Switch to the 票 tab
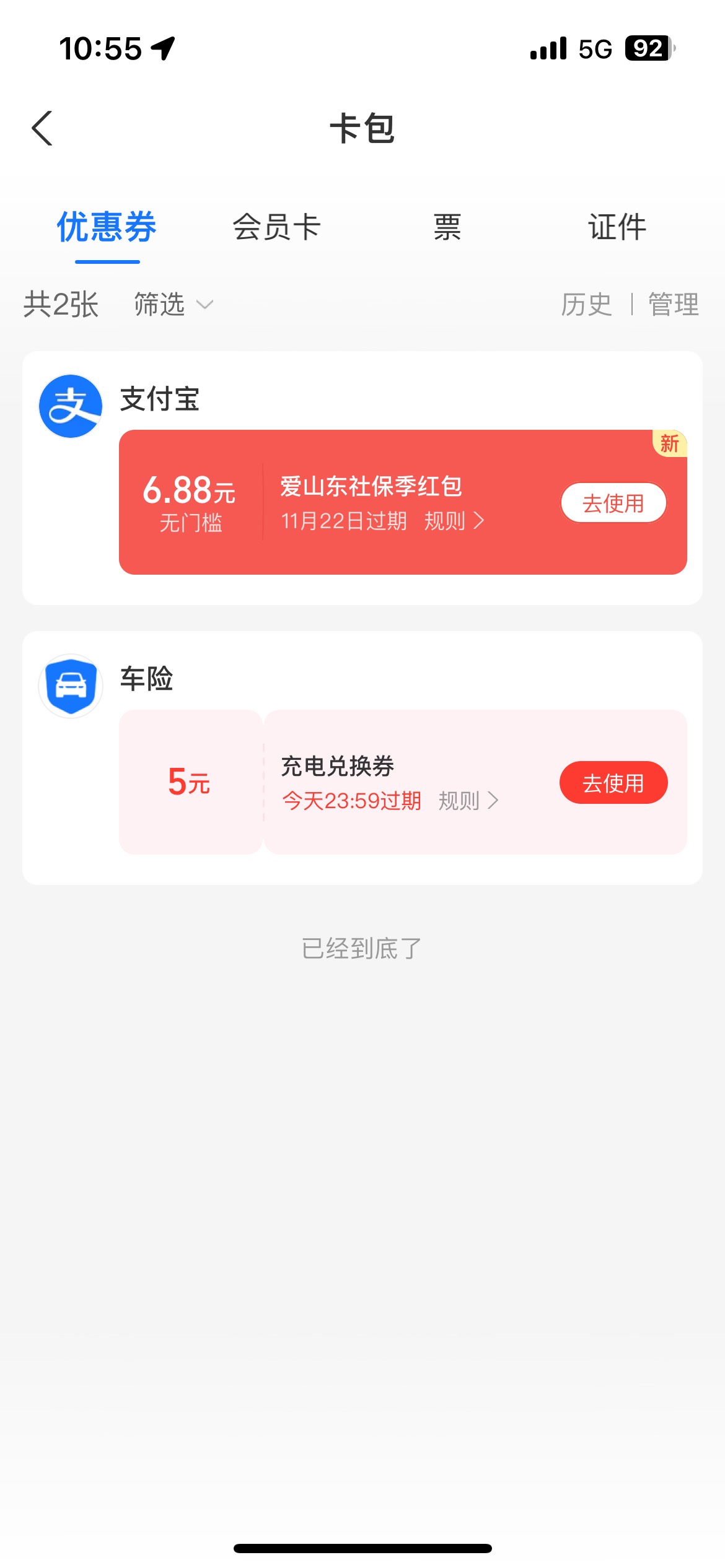The height and width of the screenshot is (1568, 725). [x=447, y=227]
